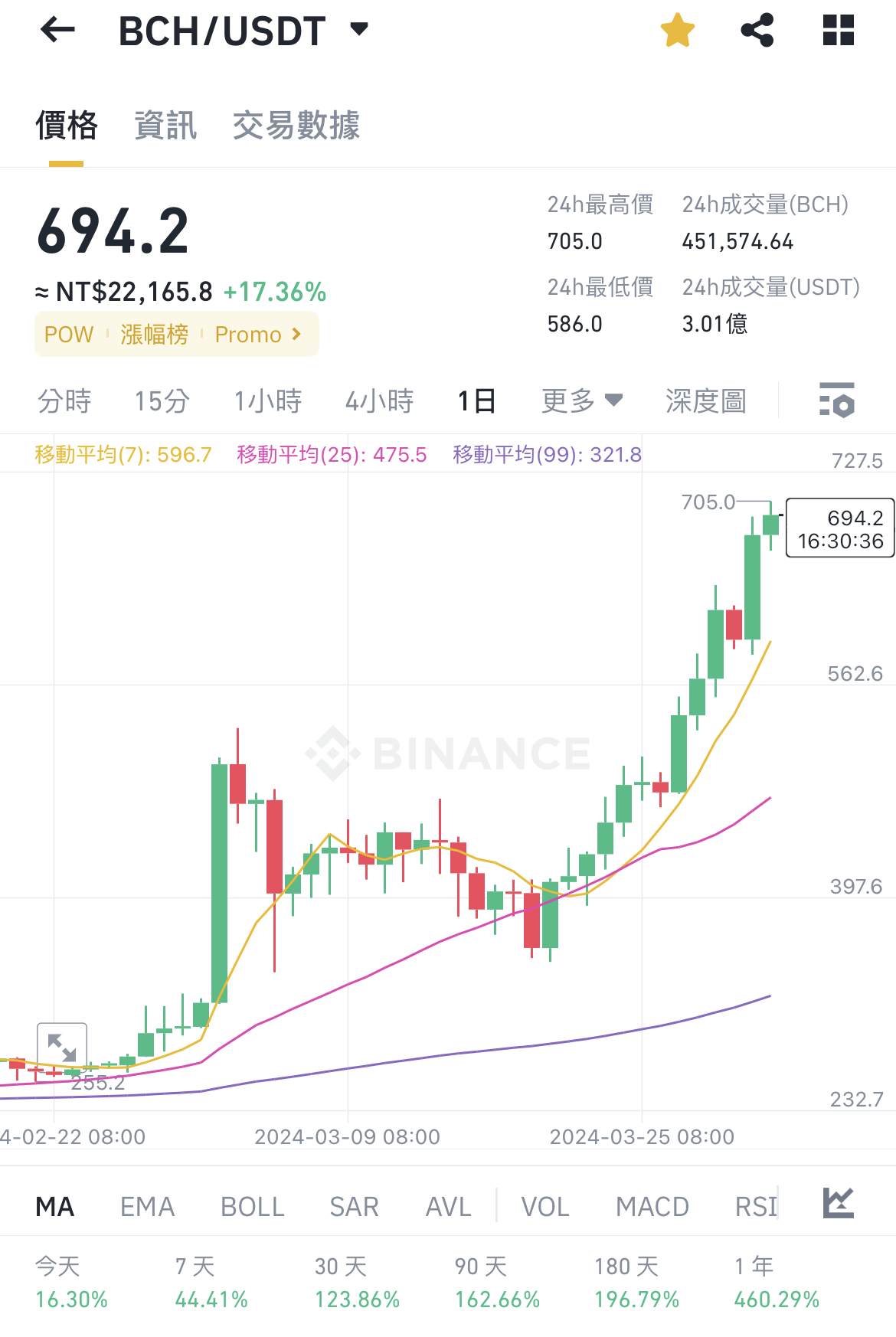Select the 分時 chart interval
The height and width of the screenshot is (1337, 896).
(64, 401)
